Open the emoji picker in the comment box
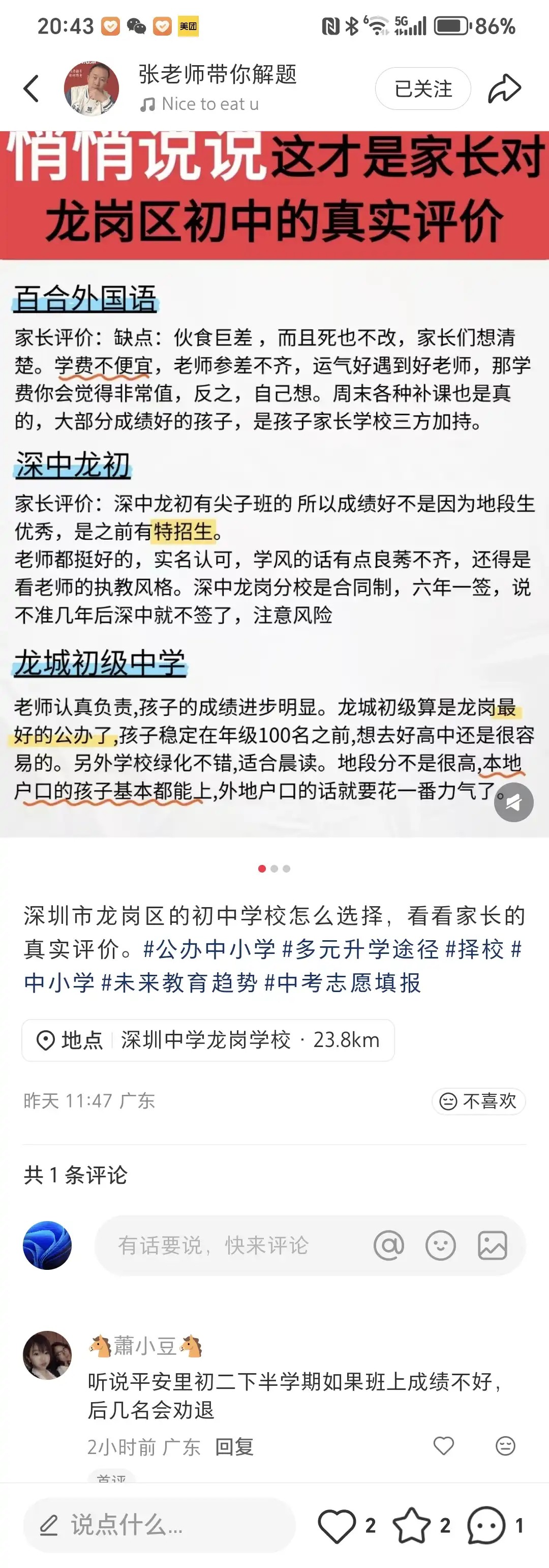 440,1245
